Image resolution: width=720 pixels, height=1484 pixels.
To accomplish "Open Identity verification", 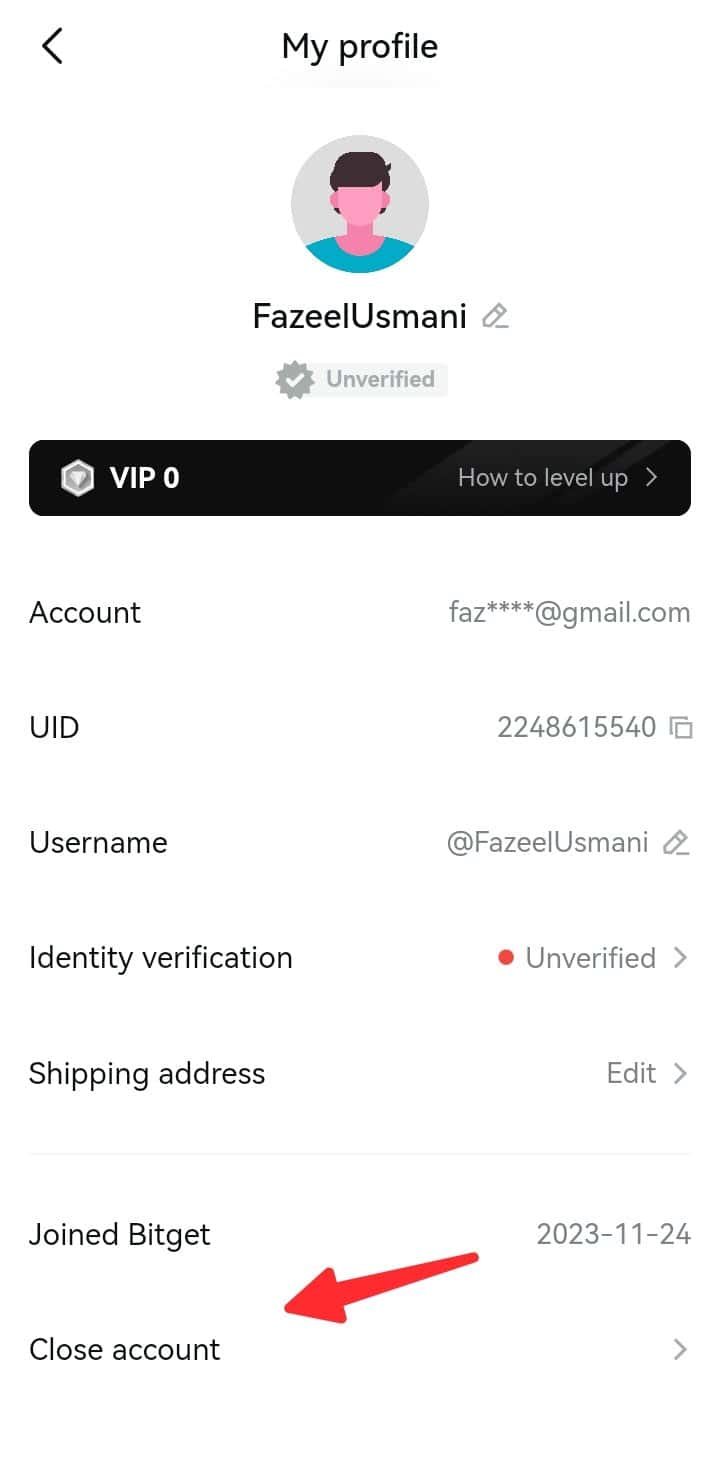I will pos(360,958).
